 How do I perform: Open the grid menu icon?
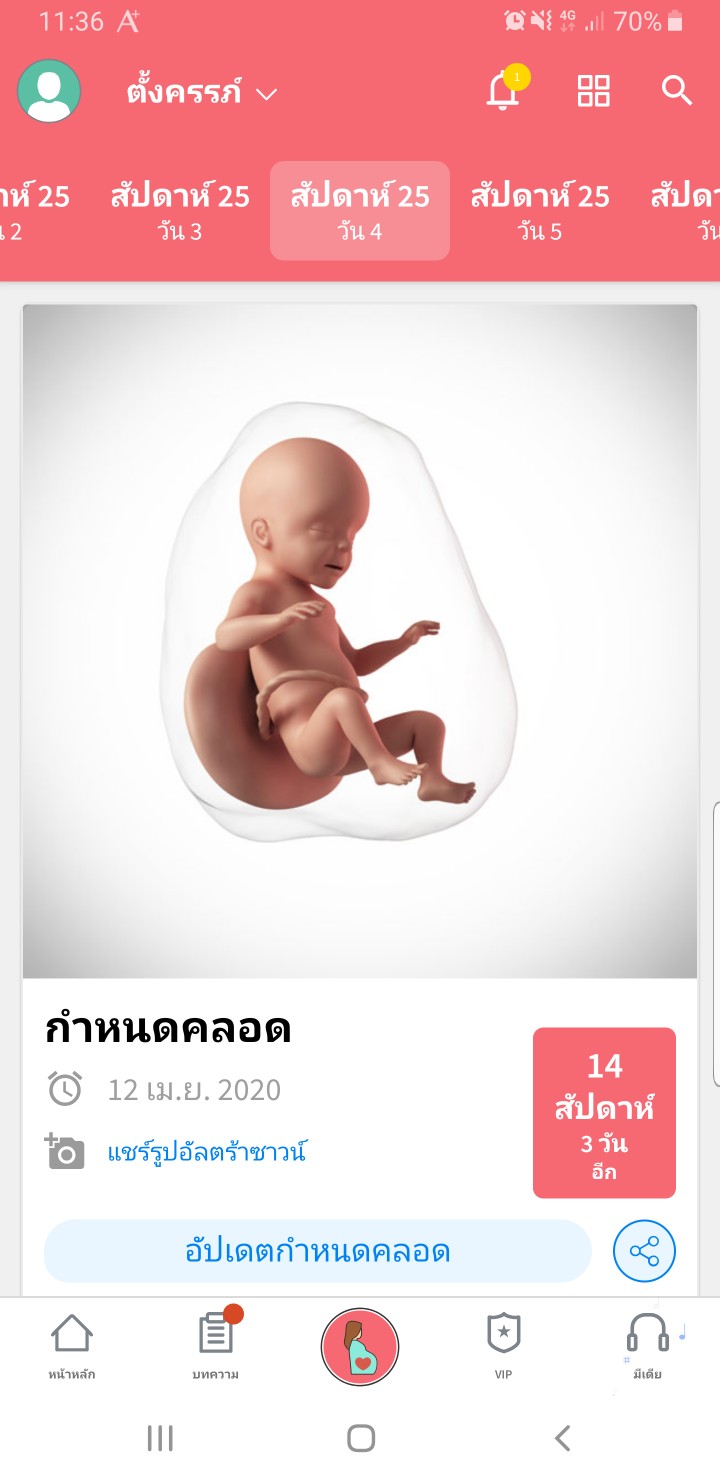593,91
